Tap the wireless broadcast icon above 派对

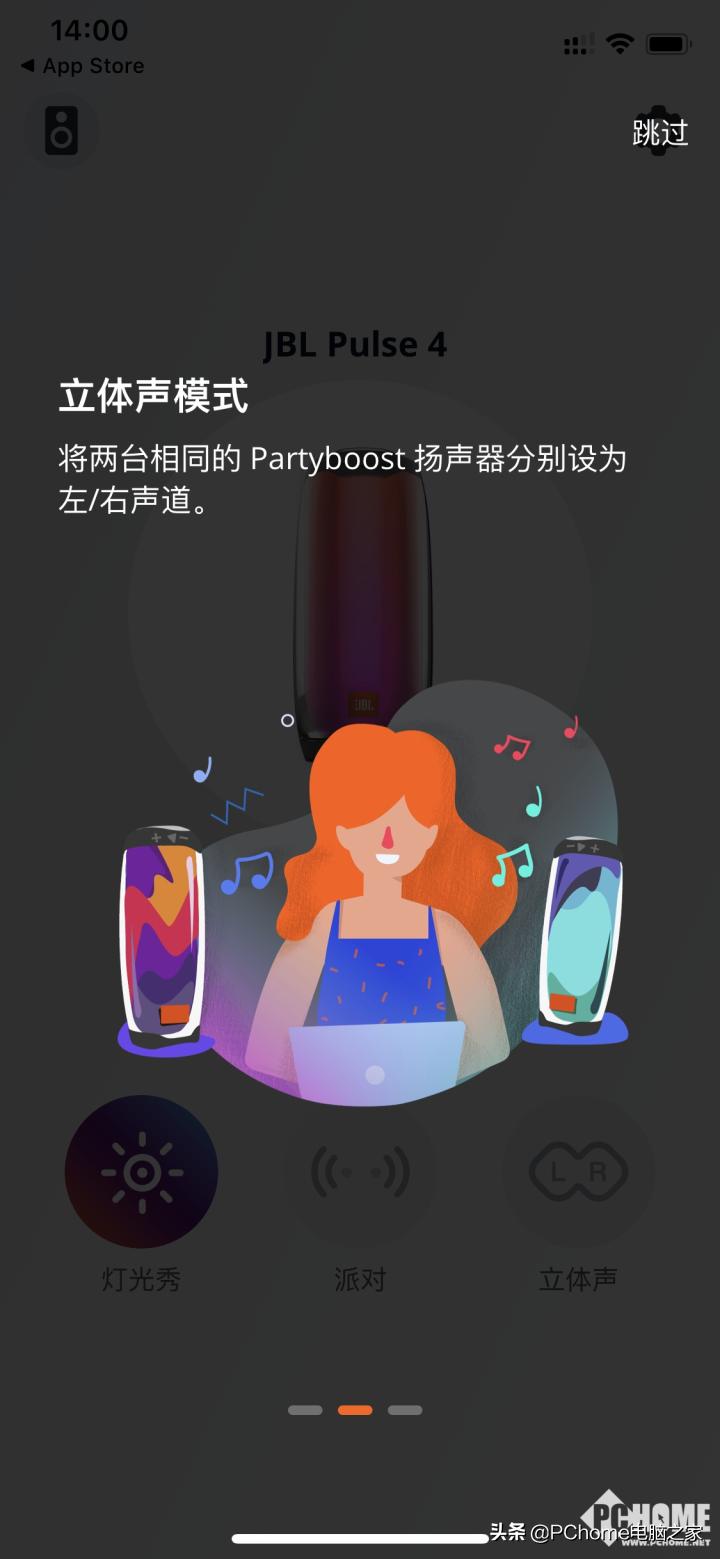[359, 1172]
